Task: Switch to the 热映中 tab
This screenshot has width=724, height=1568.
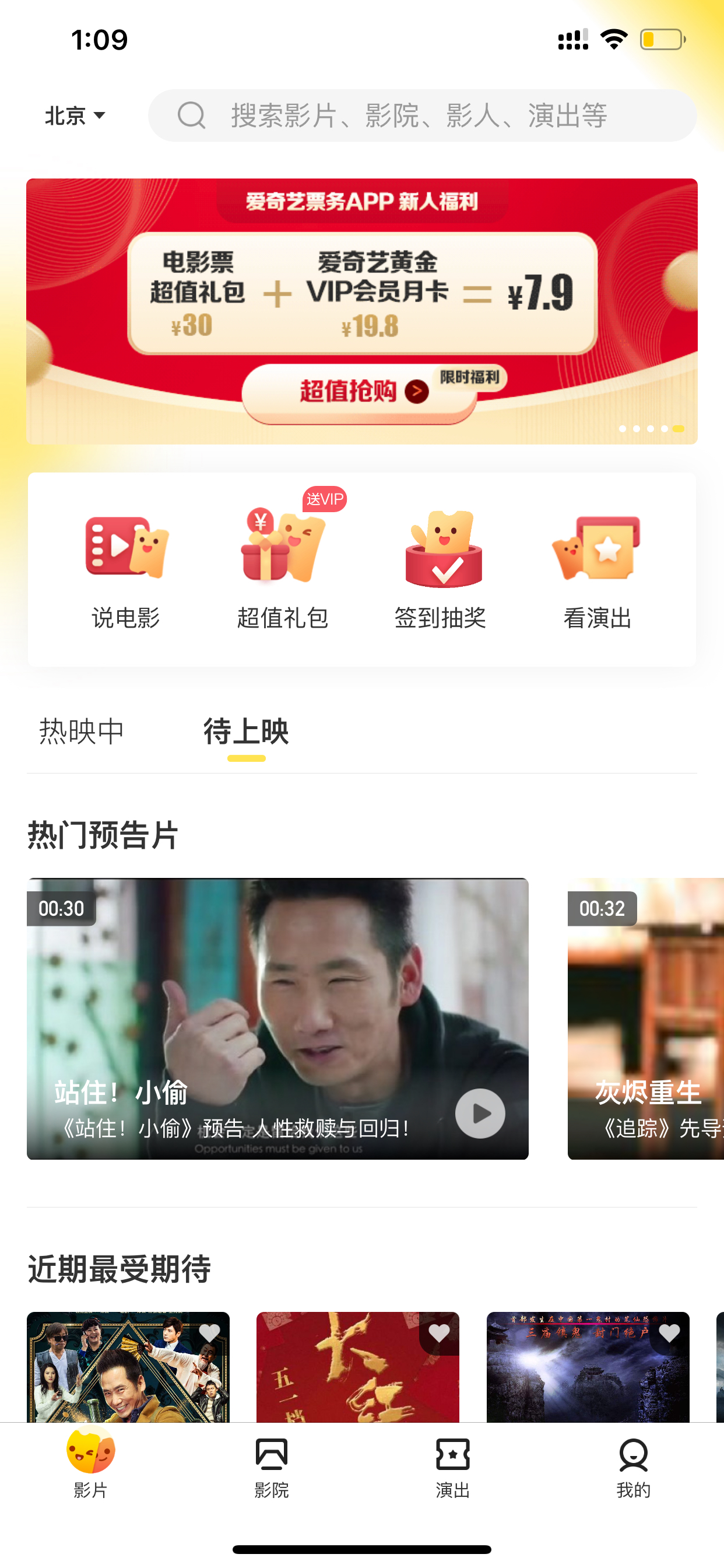Action: (x=82, y=731)
